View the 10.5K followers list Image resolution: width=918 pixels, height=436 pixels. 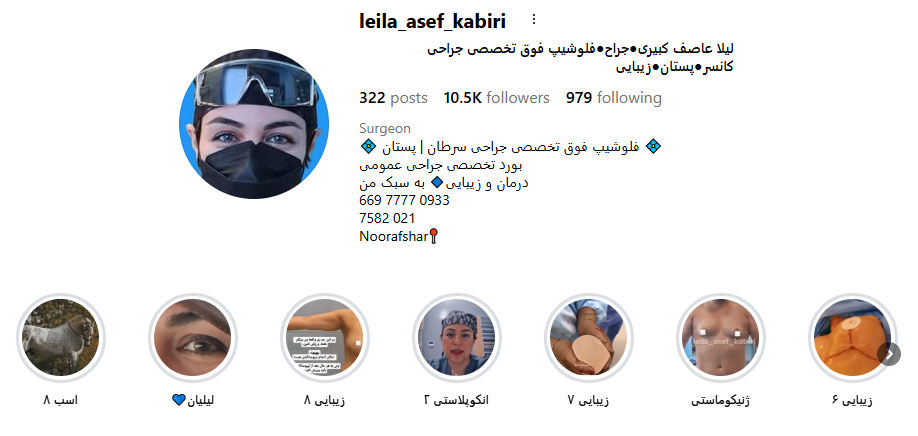[496, 98]
